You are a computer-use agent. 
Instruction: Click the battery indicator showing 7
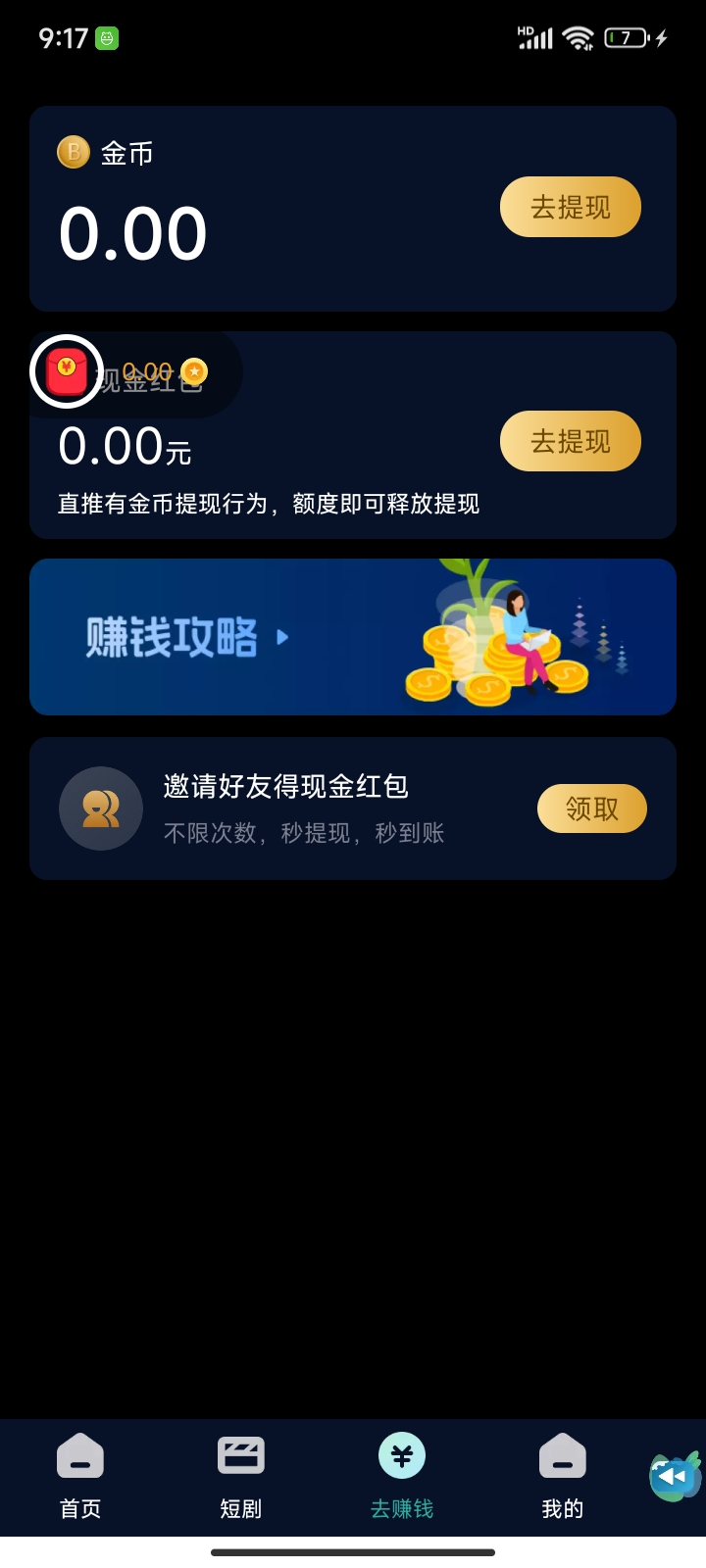pos(626,35)
